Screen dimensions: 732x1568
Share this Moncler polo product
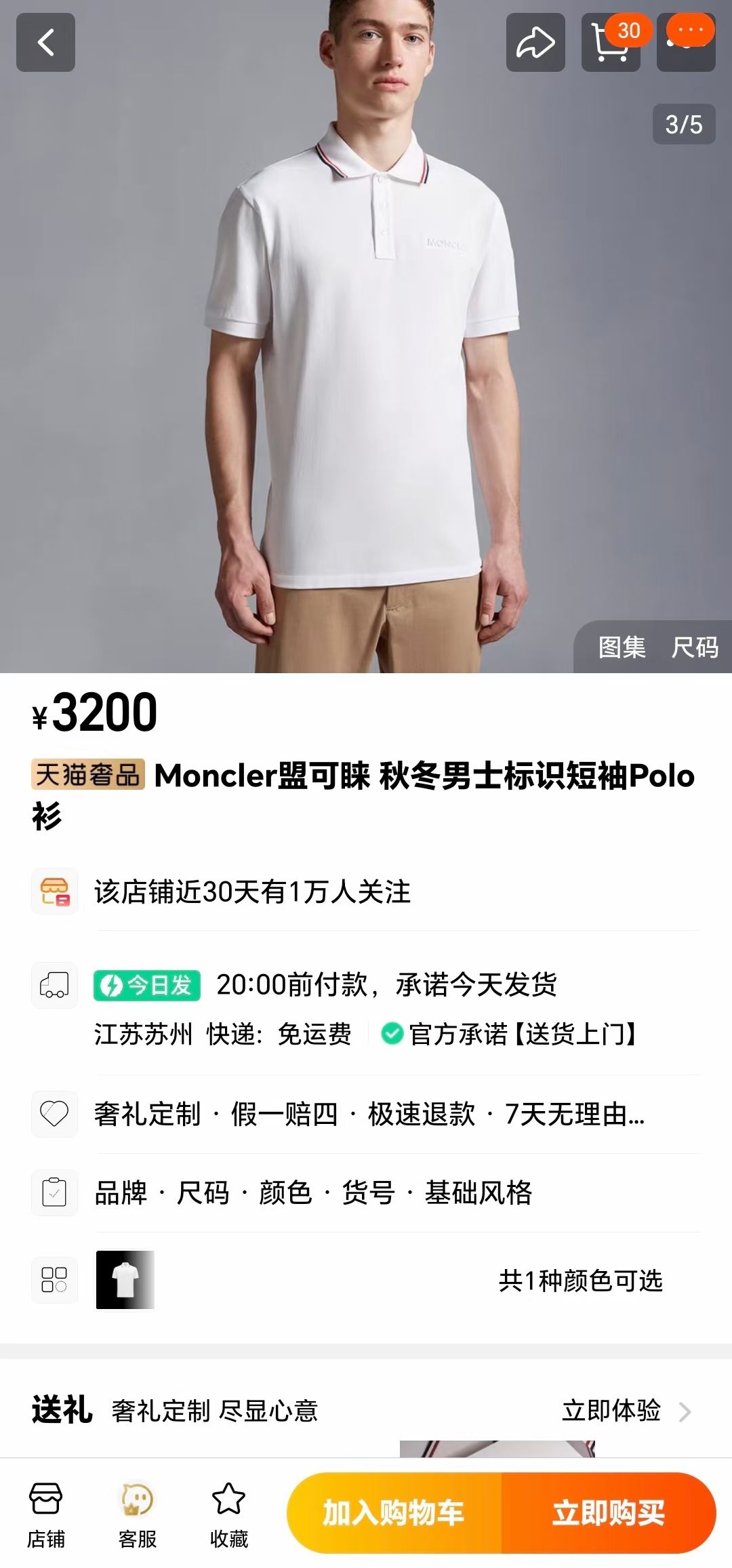535,42
